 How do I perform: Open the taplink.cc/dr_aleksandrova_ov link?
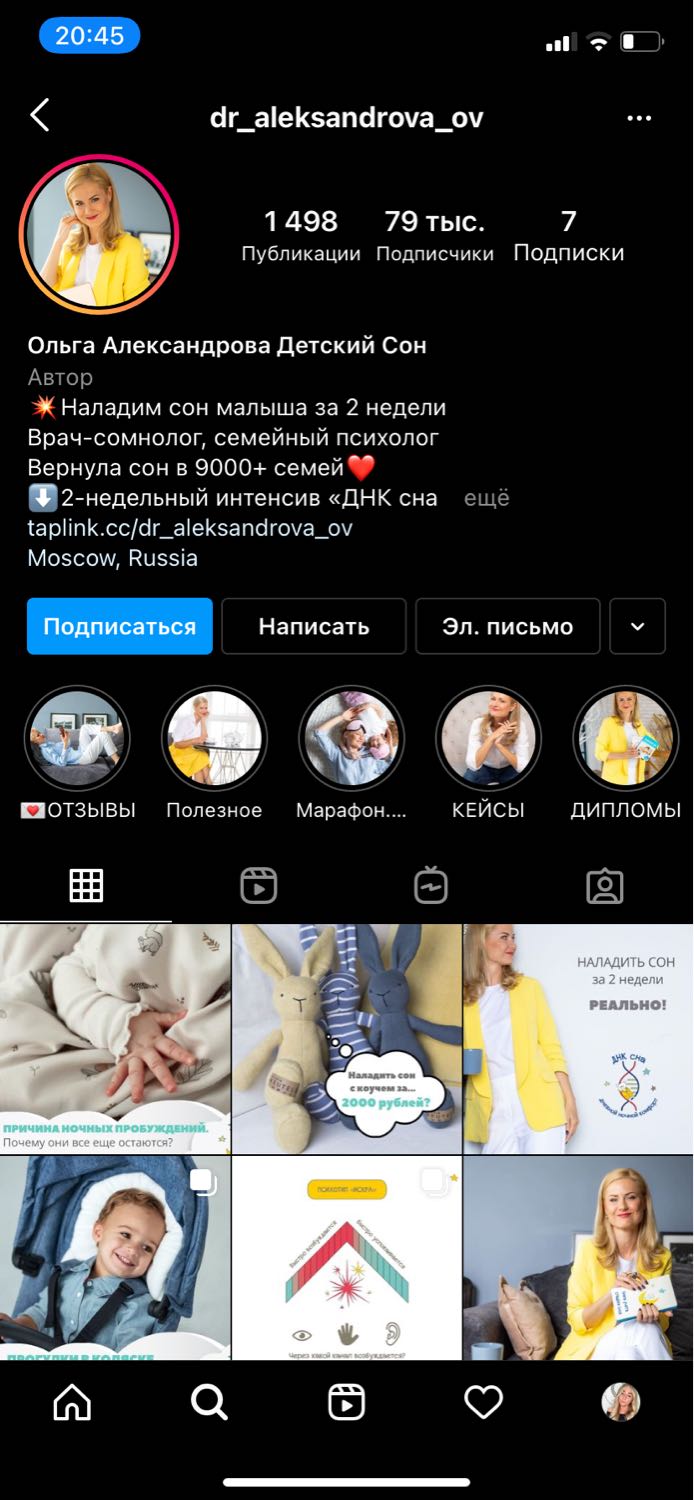[190, 527]
